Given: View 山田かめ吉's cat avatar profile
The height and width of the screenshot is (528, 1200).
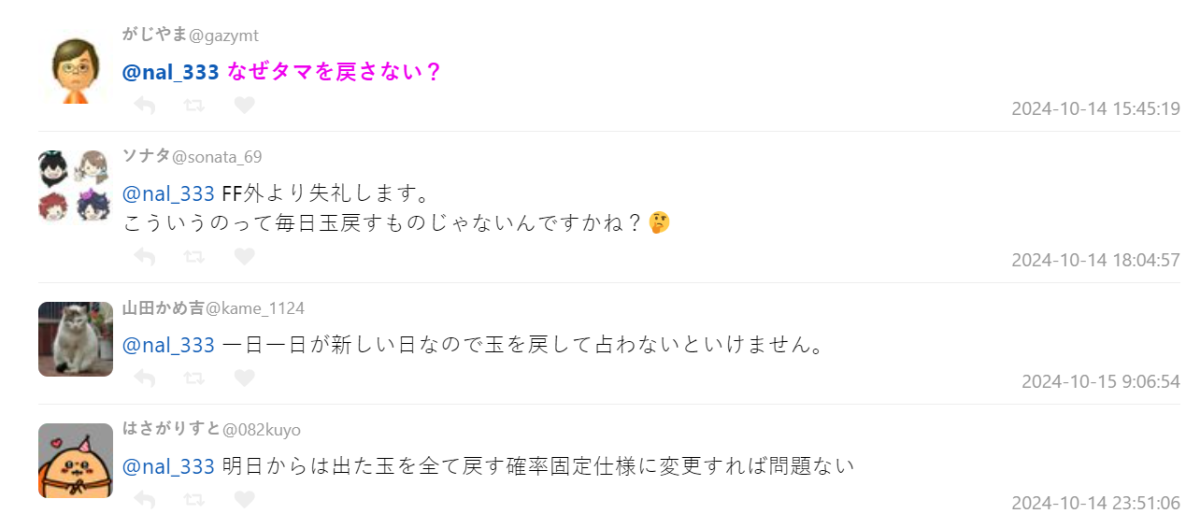Looking at the screenshot, I should (x=75, y=339).
